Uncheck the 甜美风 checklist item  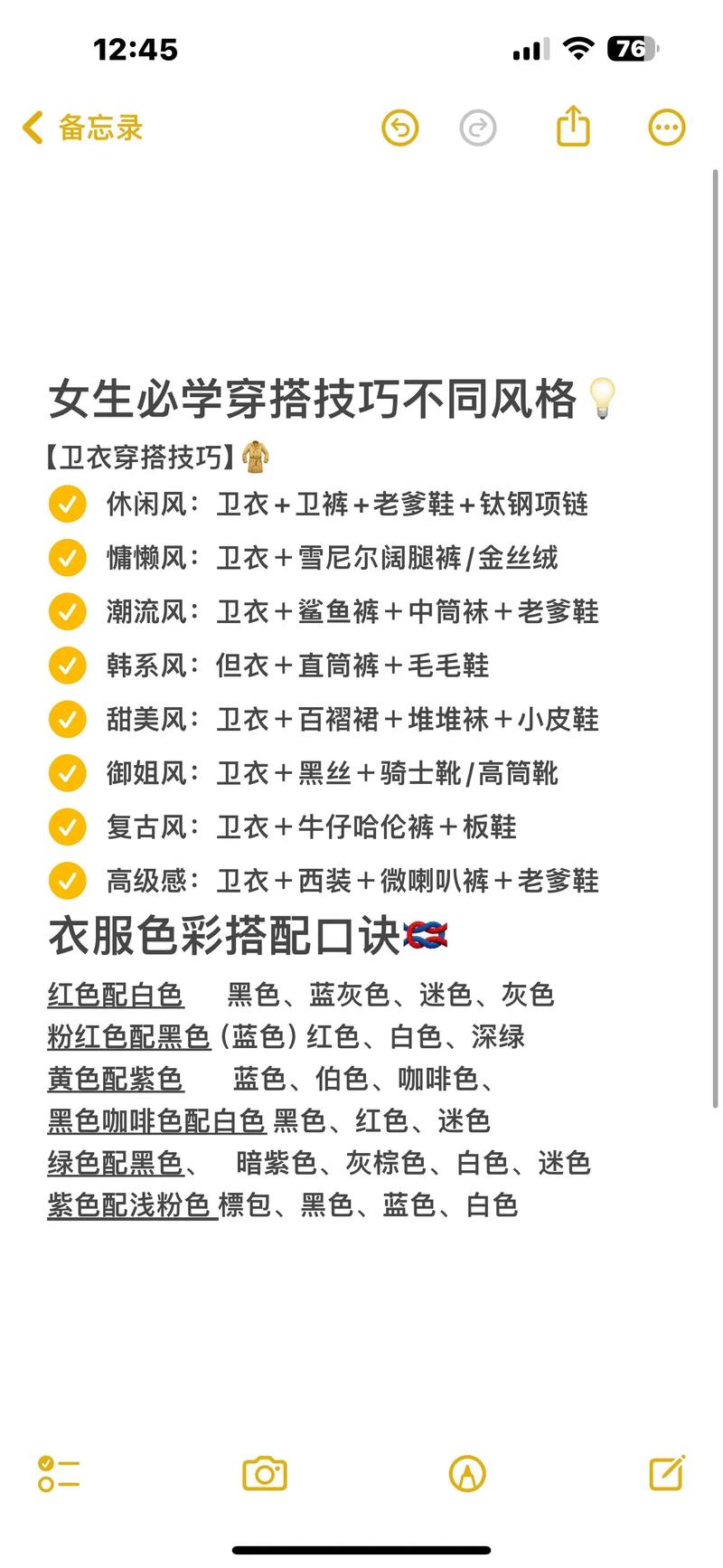[x=67, y=719]
